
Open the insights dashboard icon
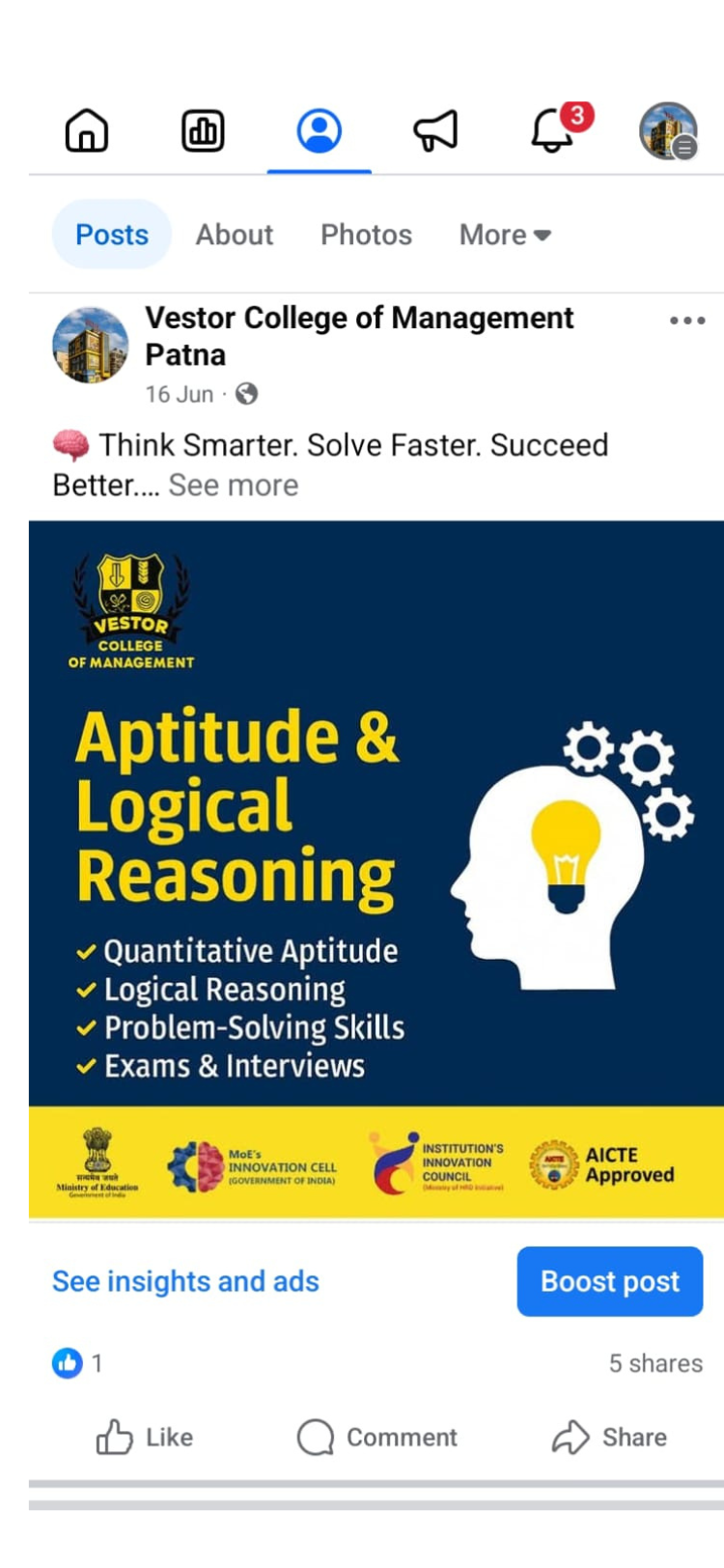point(203,131)
